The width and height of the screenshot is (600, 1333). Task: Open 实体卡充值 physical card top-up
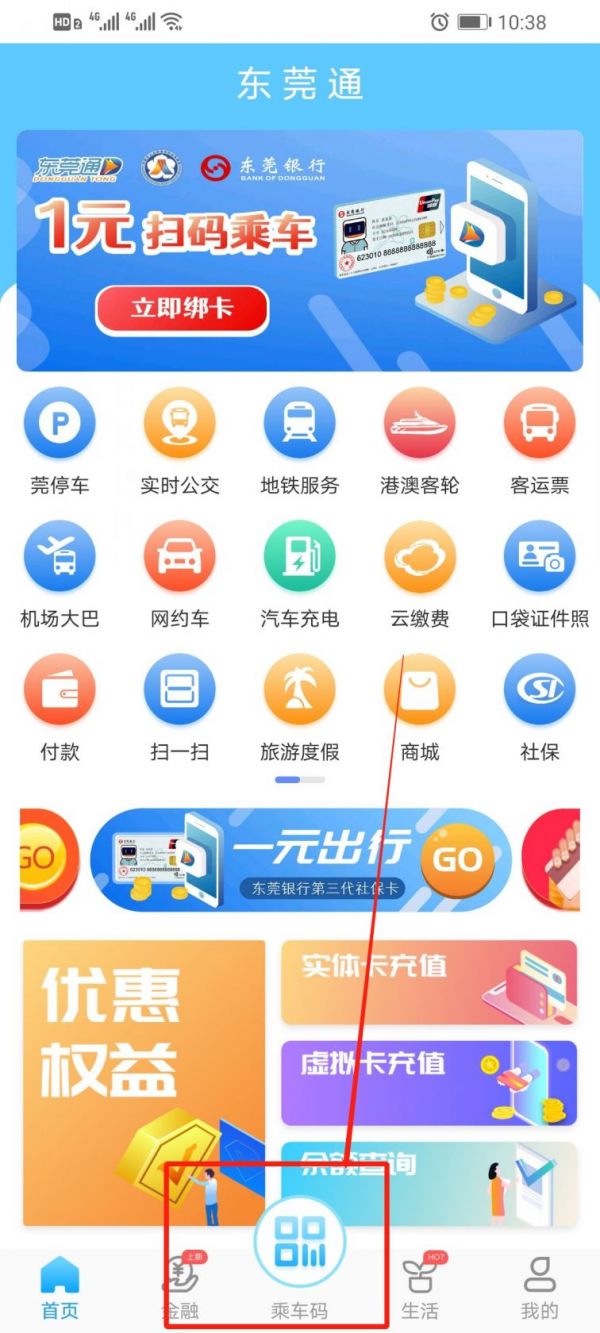428,981
